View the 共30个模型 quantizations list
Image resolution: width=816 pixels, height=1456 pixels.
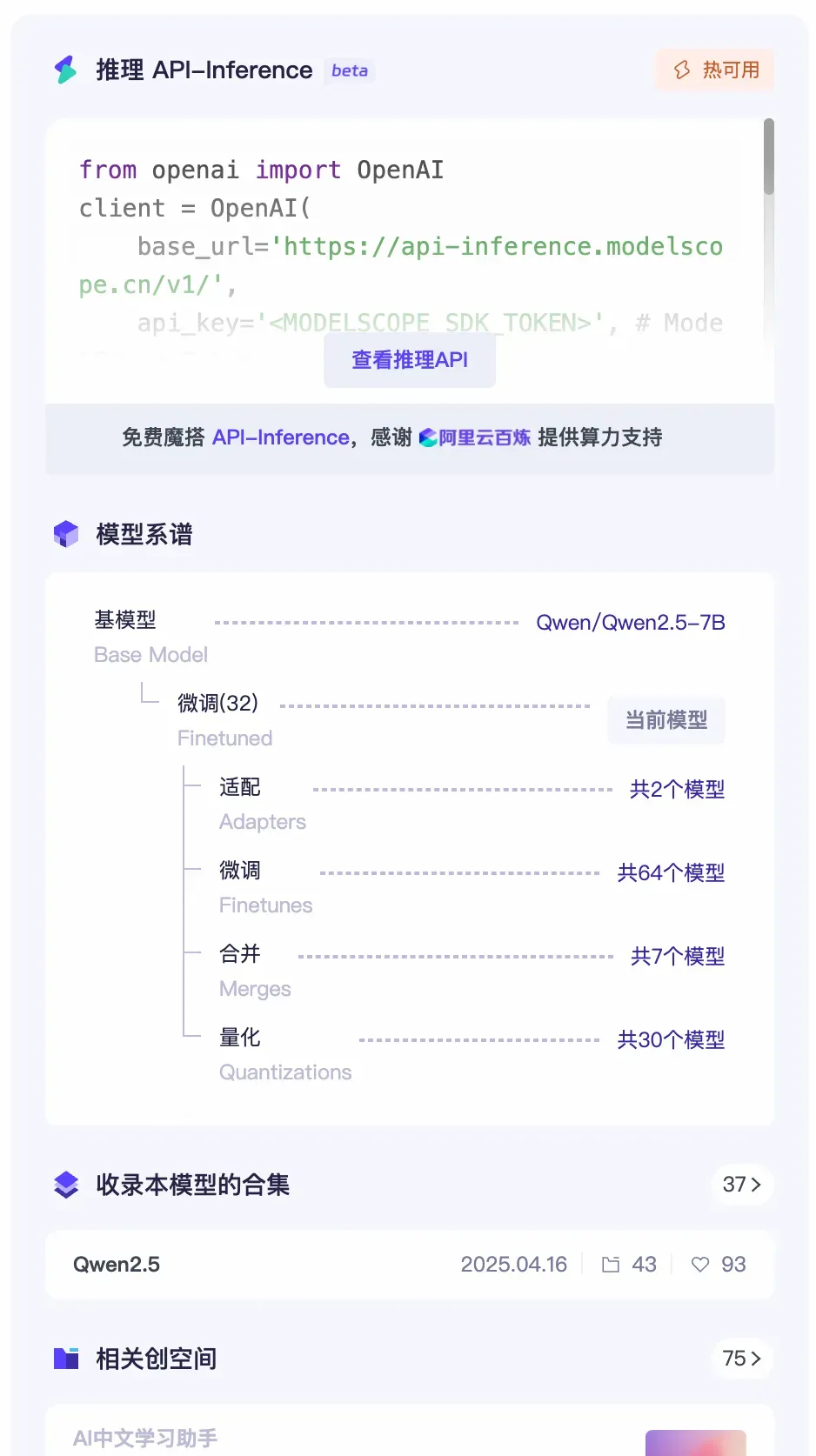pyautogui.click(x=671, y=1040)
